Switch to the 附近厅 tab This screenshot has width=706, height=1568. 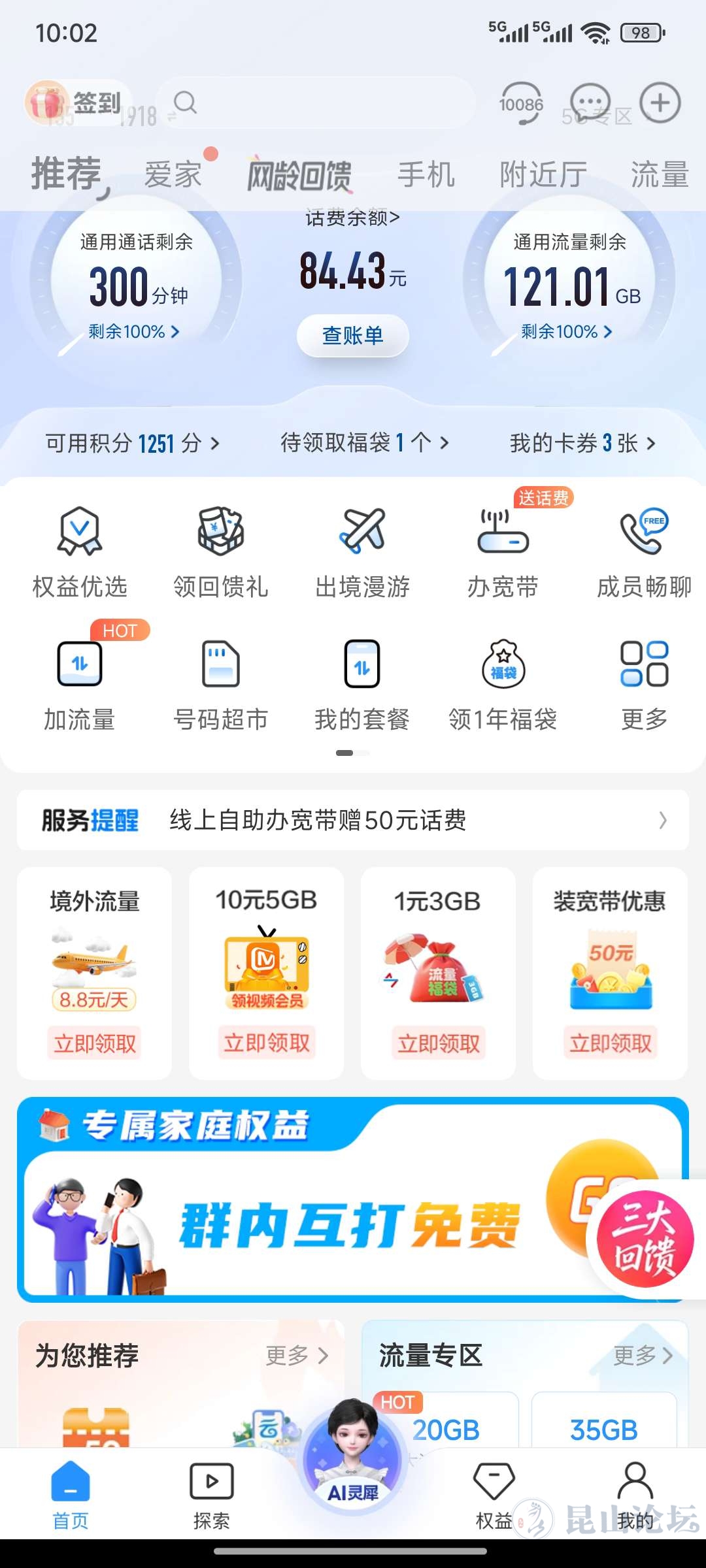click(x=543, y=175)
